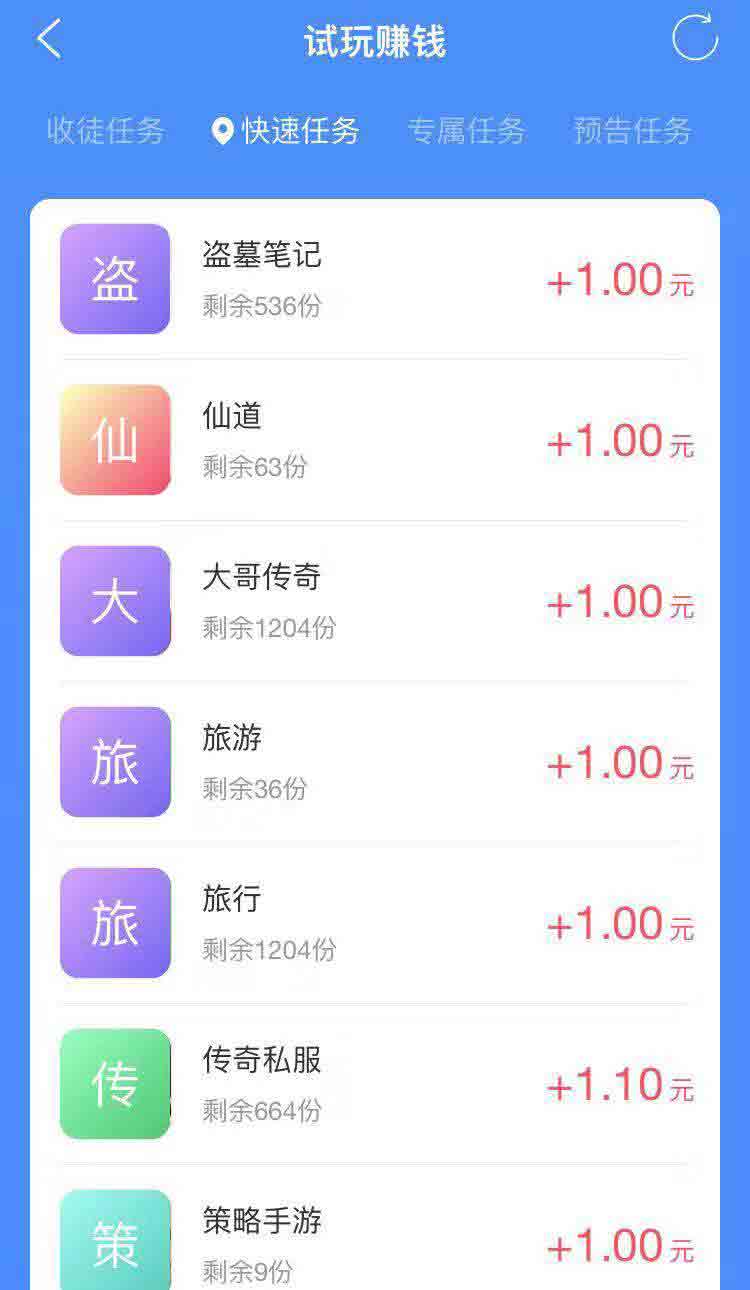Switch to 收徒任务 tab

click(105, 131)
